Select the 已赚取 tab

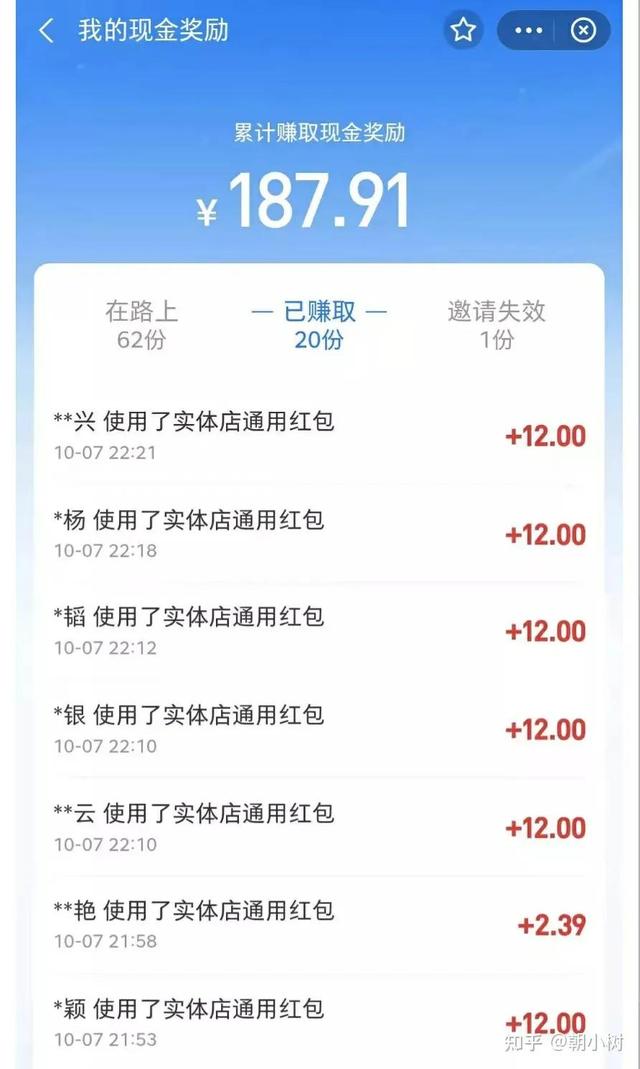(x=319, y=325)
